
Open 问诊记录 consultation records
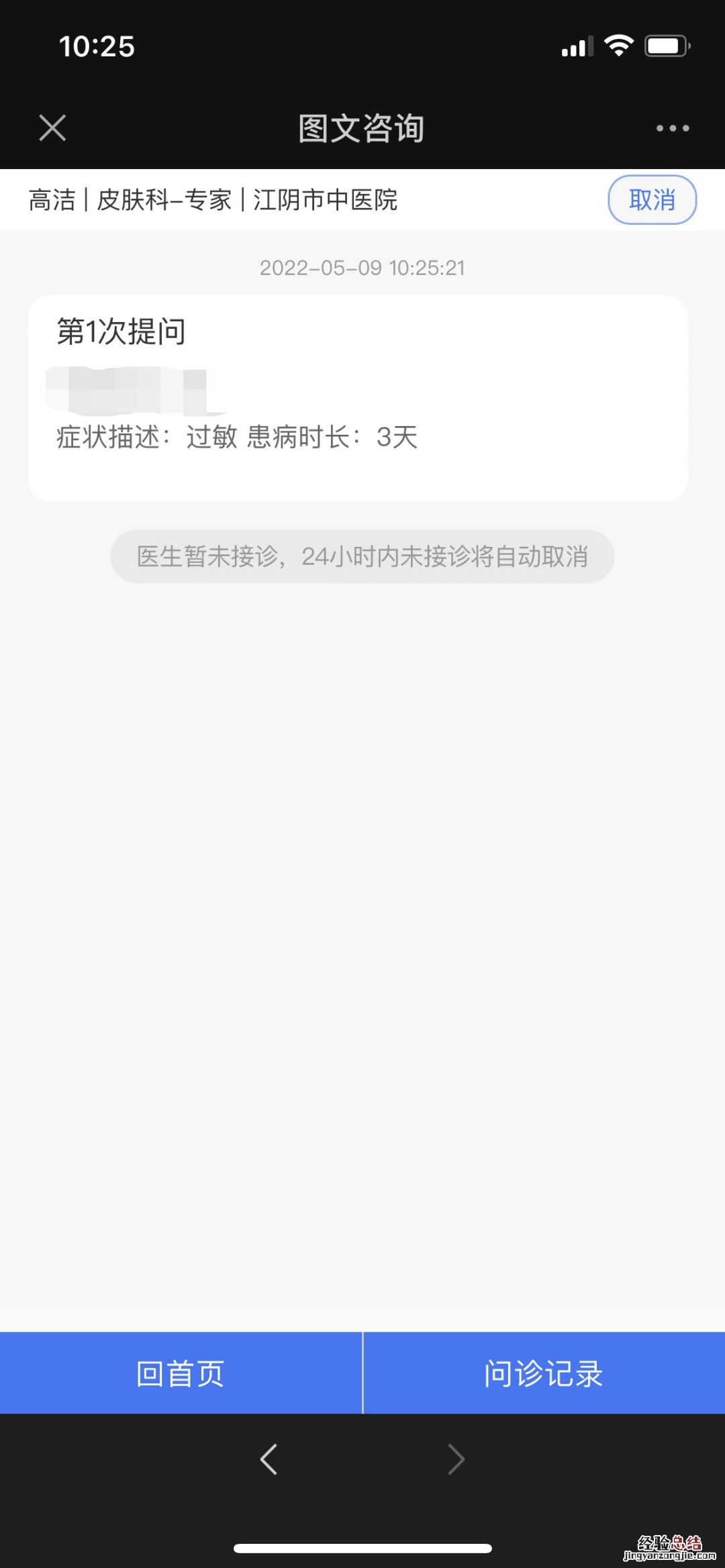point(544,1373)
